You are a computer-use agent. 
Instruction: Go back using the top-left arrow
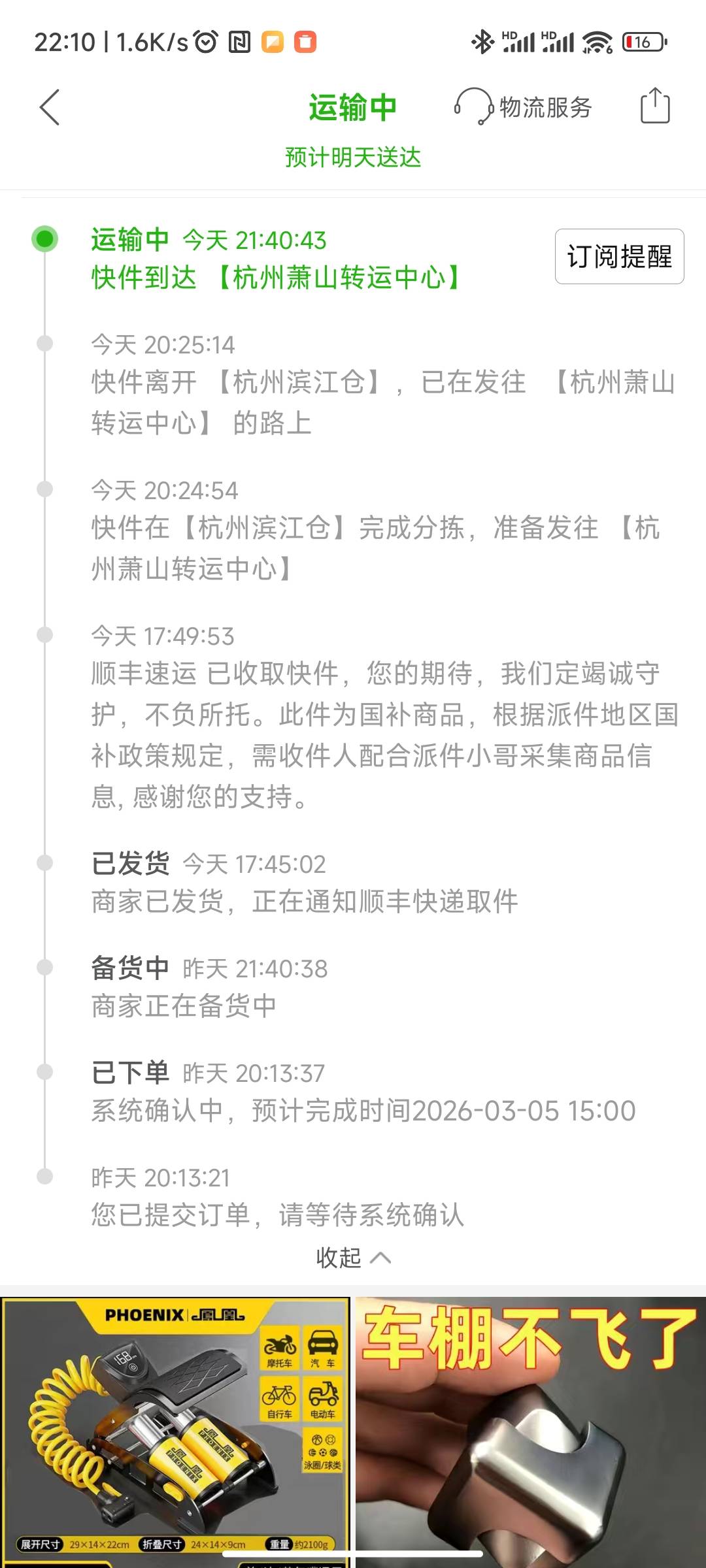[x=50, y=107]
